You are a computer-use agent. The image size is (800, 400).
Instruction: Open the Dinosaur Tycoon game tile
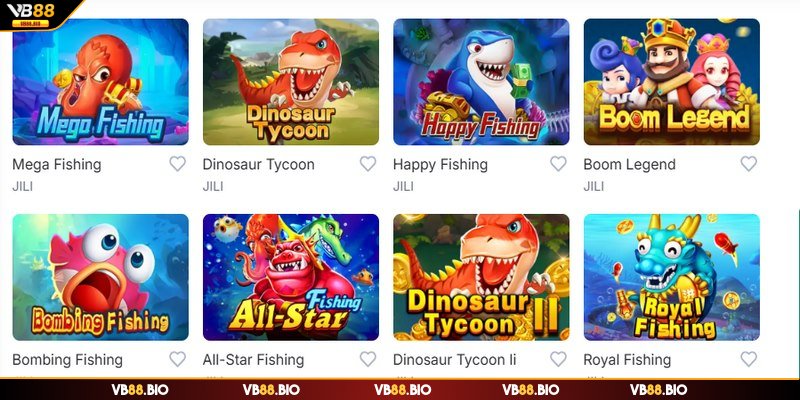point(290,82)
